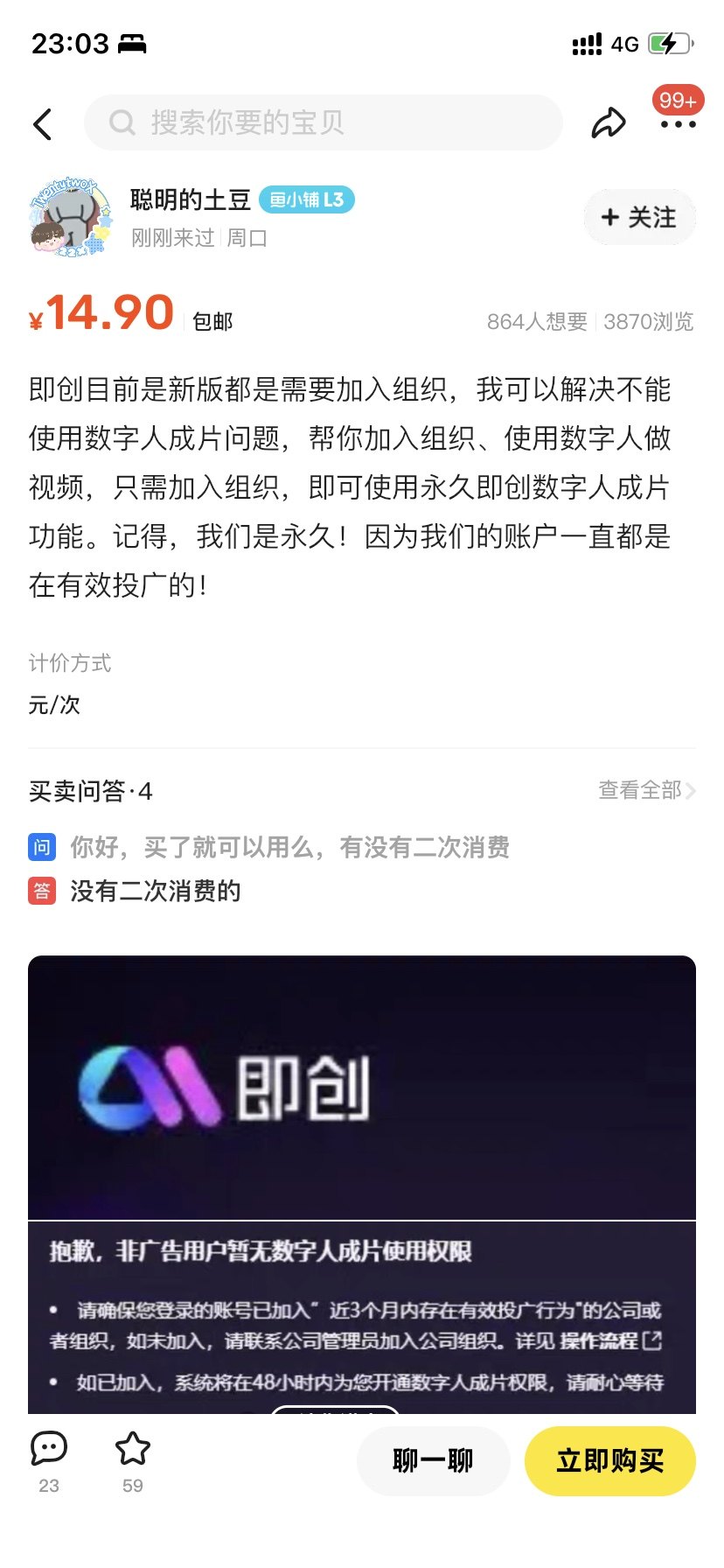Open seller 聪明的土豆's profile avatar

[x=71, y=218]
